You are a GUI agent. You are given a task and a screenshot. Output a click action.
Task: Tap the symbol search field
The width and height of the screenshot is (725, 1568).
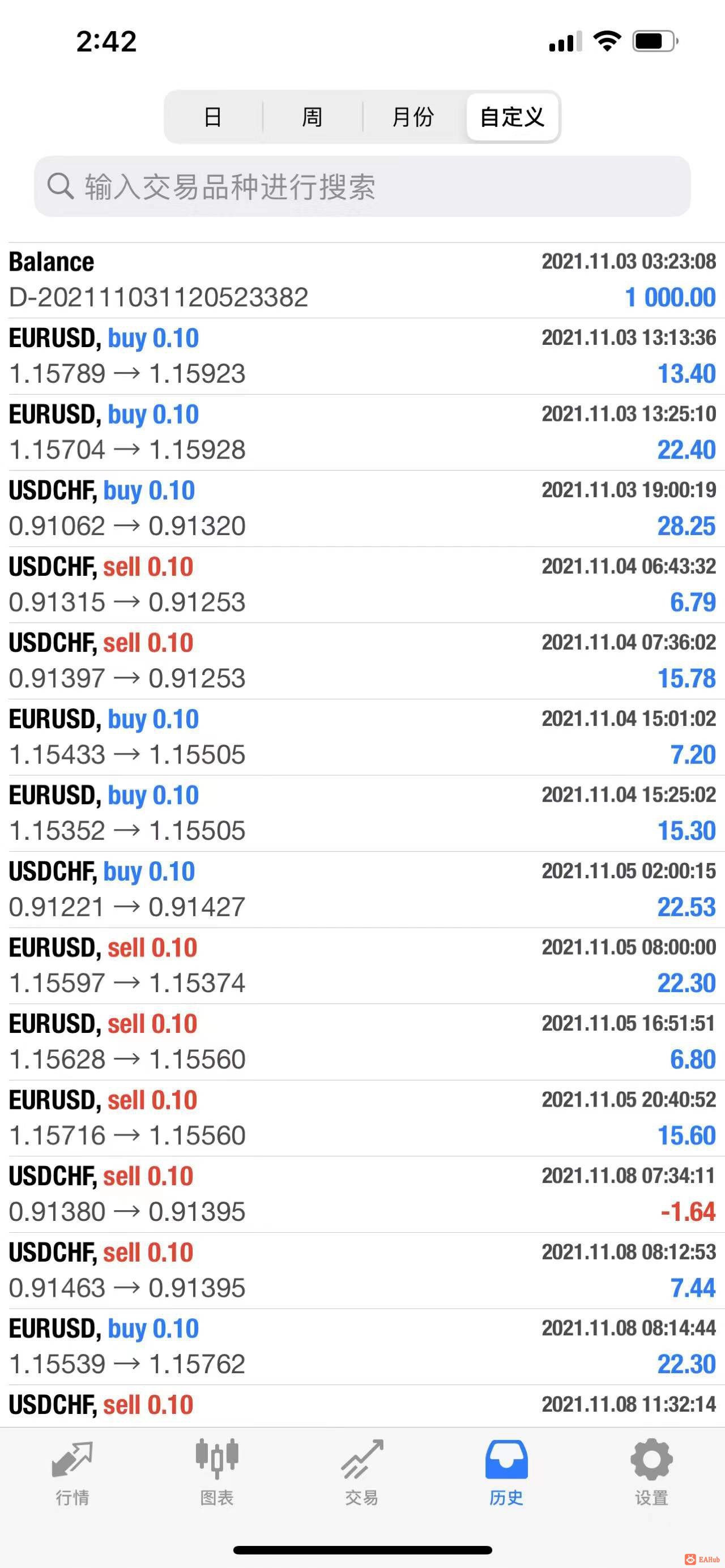(362, 186)
